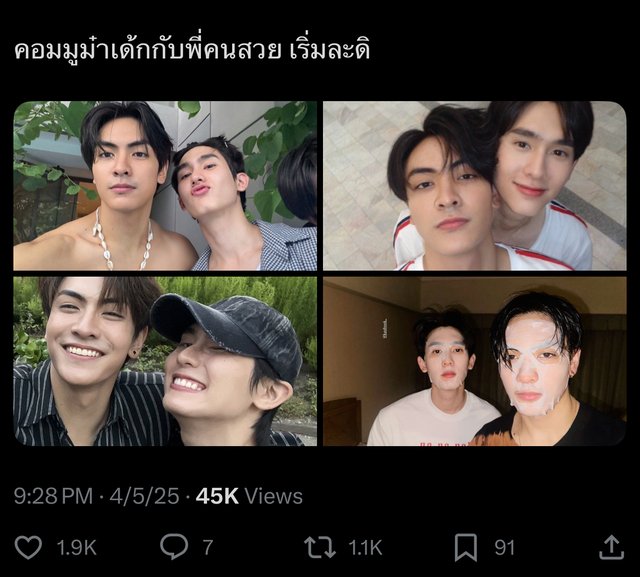Open the photo with striped white shirts

474,186
